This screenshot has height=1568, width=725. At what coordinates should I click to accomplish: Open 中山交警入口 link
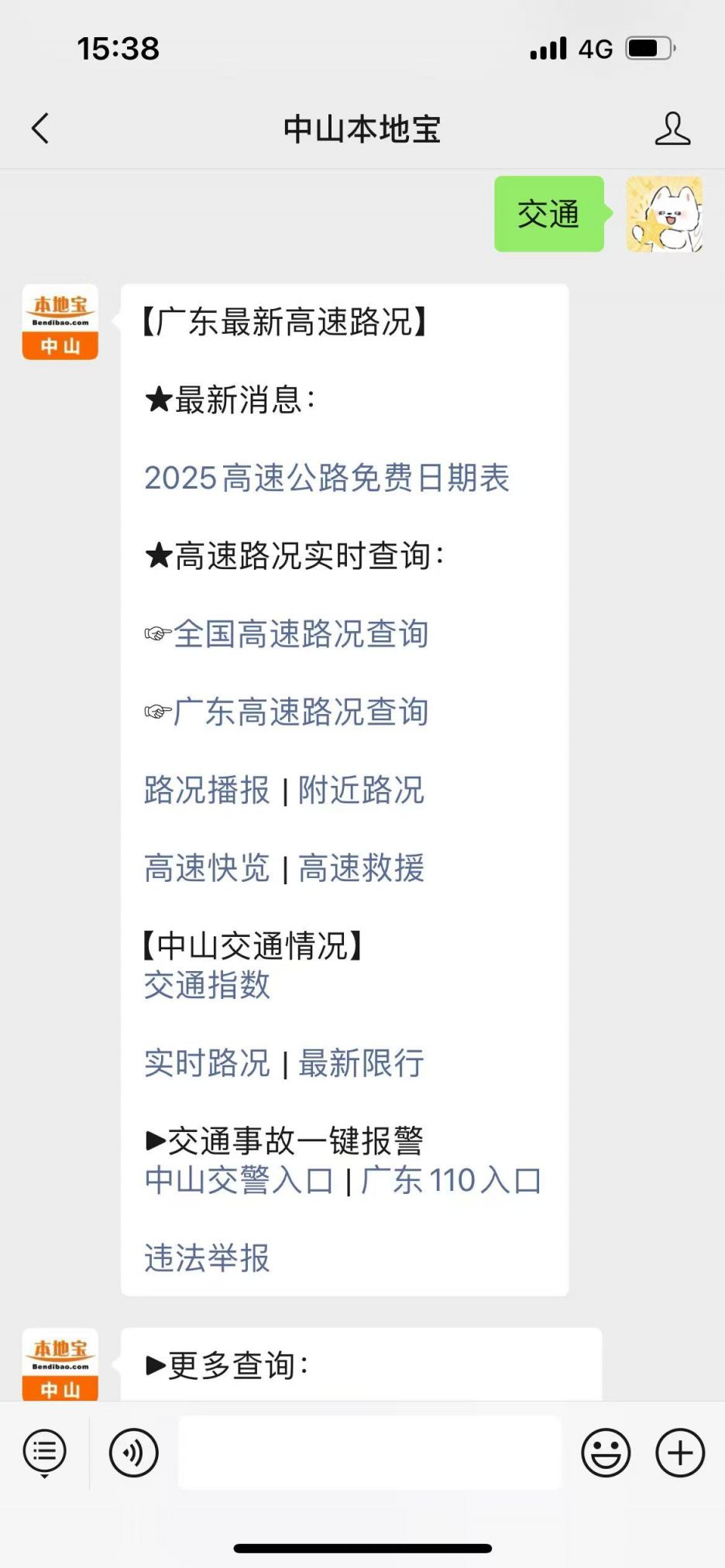coord(239,1181)
